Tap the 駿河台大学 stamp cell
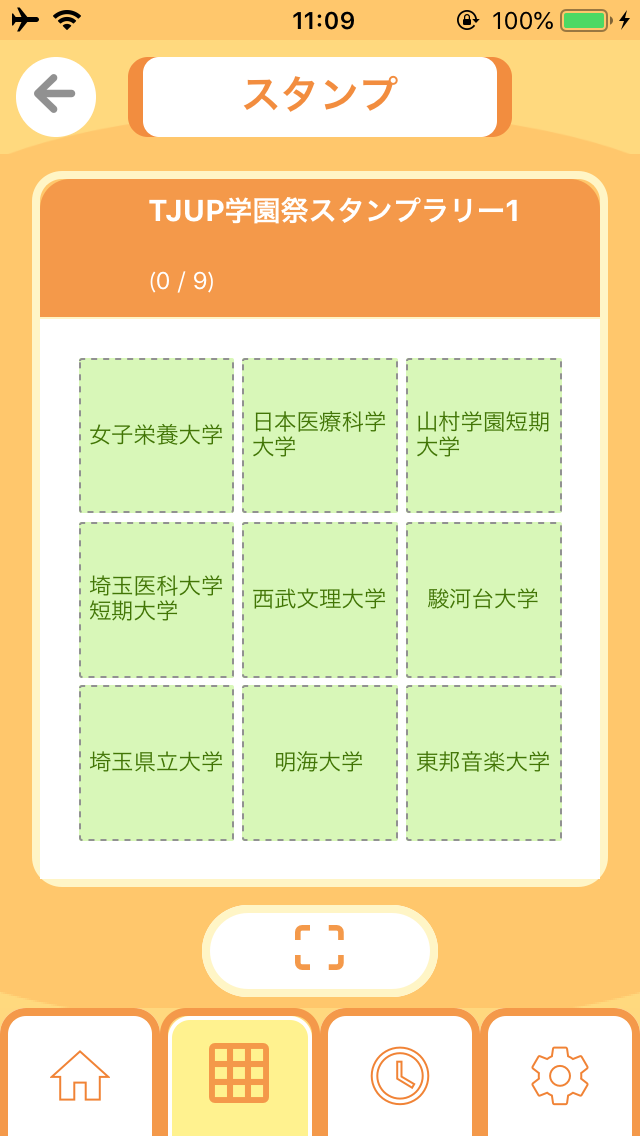640x1136 pixels. (483, 600)
